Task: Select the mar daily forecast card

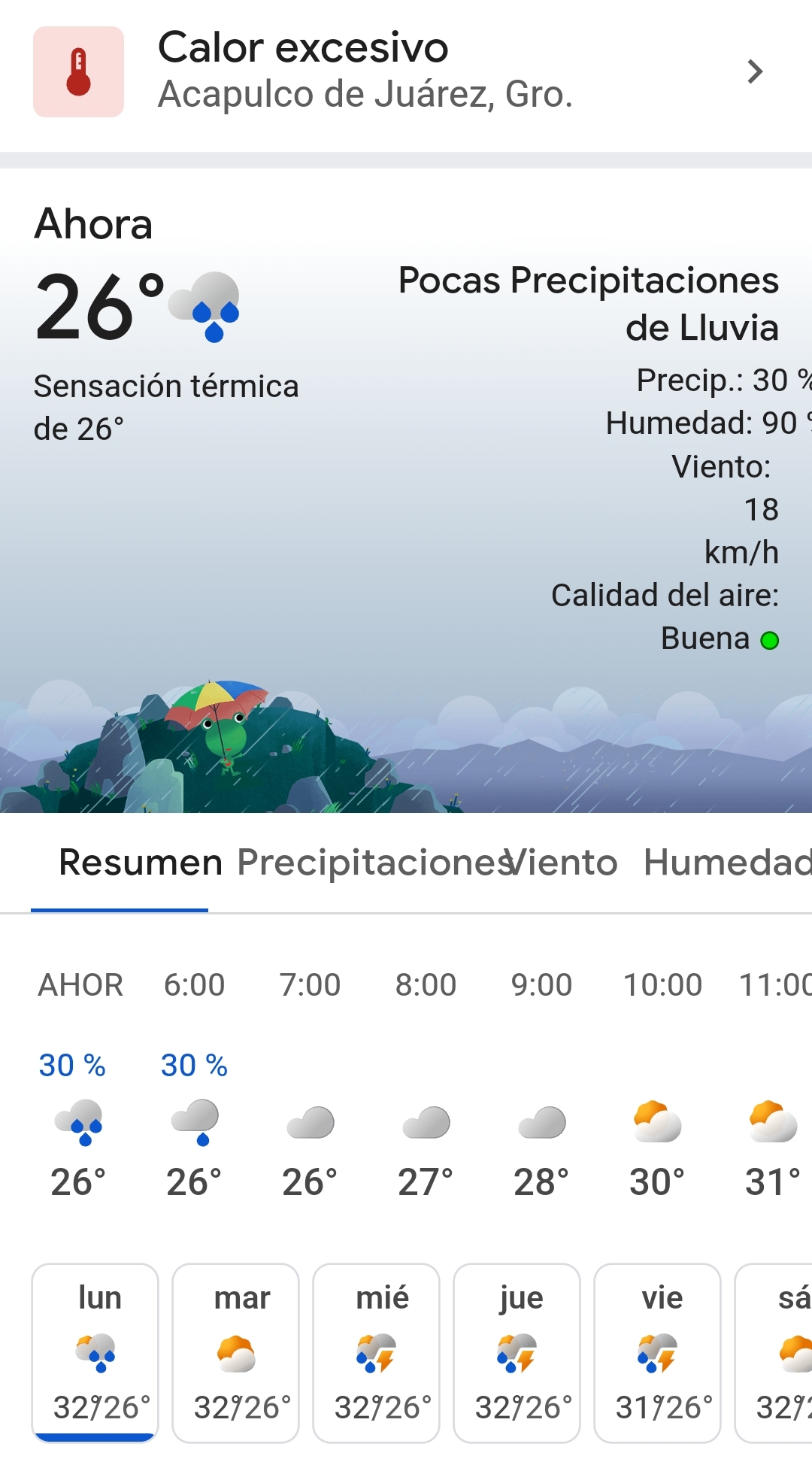Action: [x=236, y=1352]
